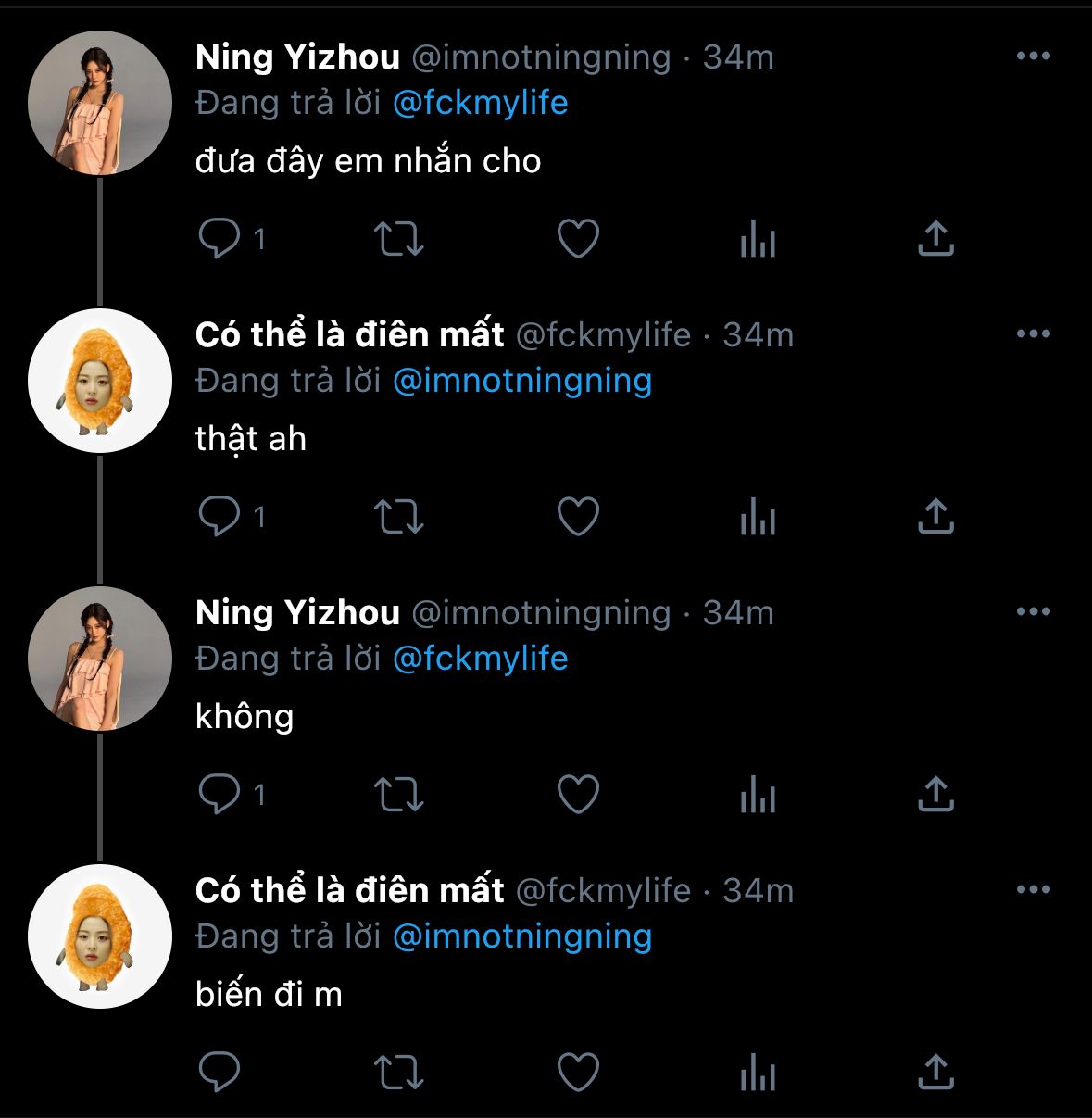Open the @imnotningning mention in the "thật ah" tweet

click(x=522, y=381)
